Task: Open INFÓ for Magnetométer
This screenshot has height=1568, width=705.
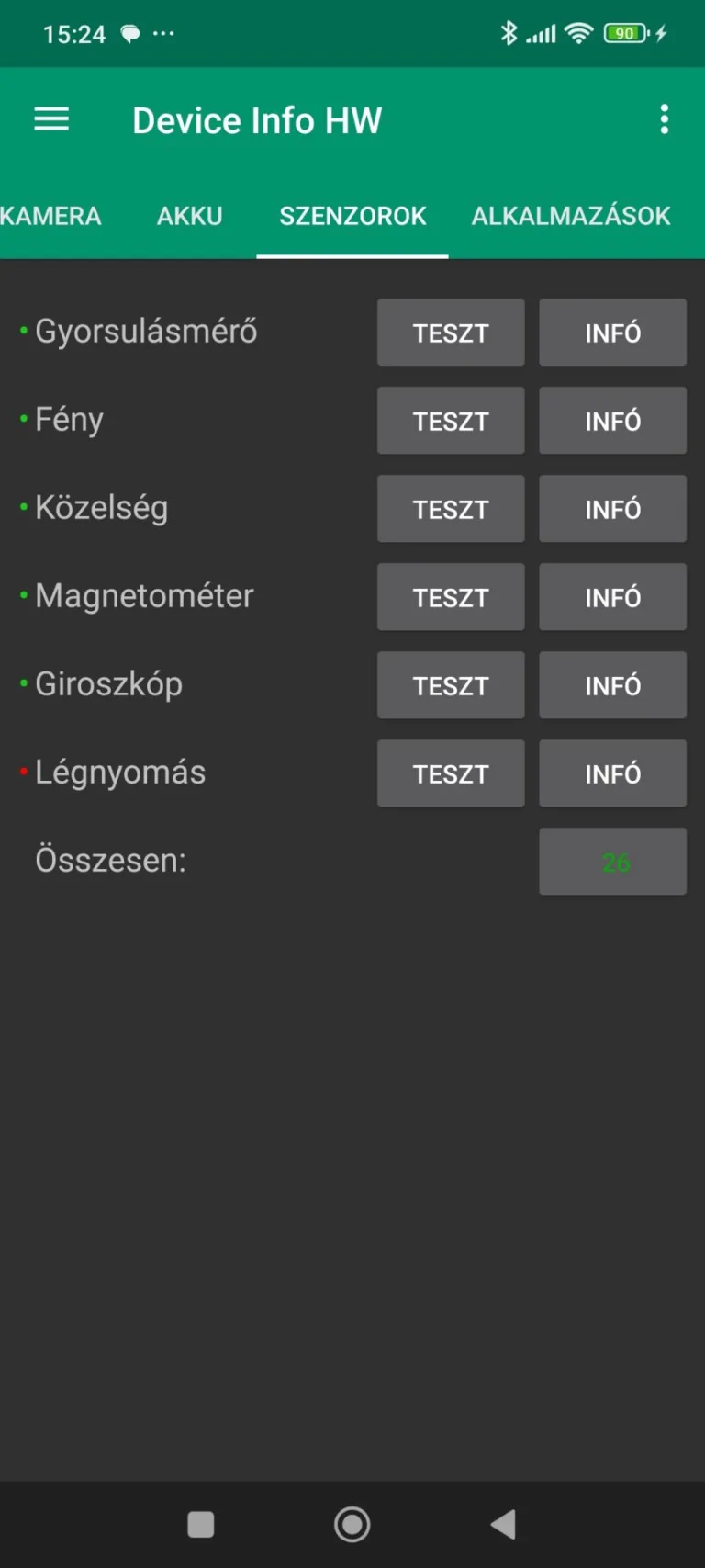Action: [x=612, y=597]
